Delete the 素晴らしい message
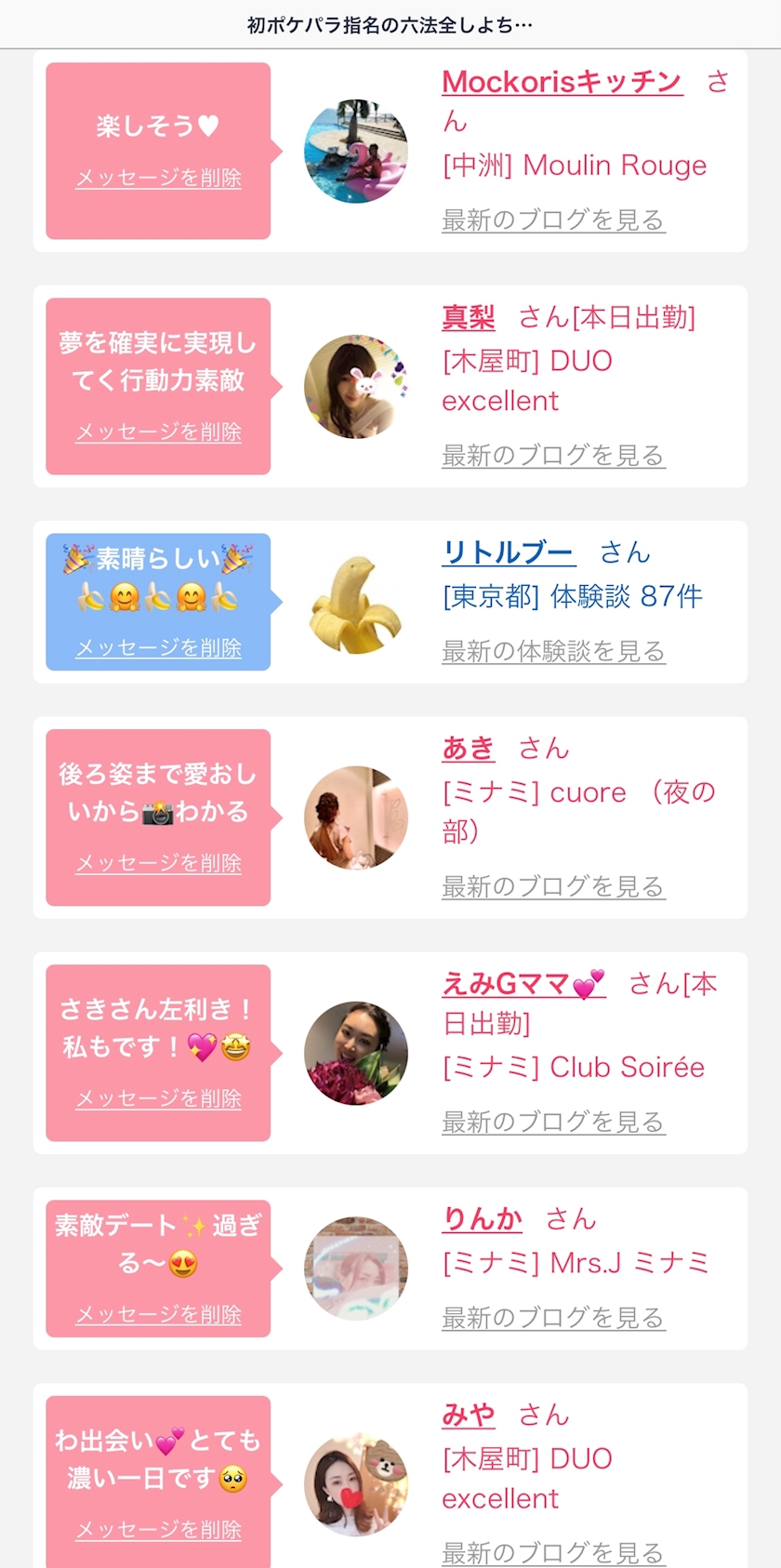 (x=158, y=647)
